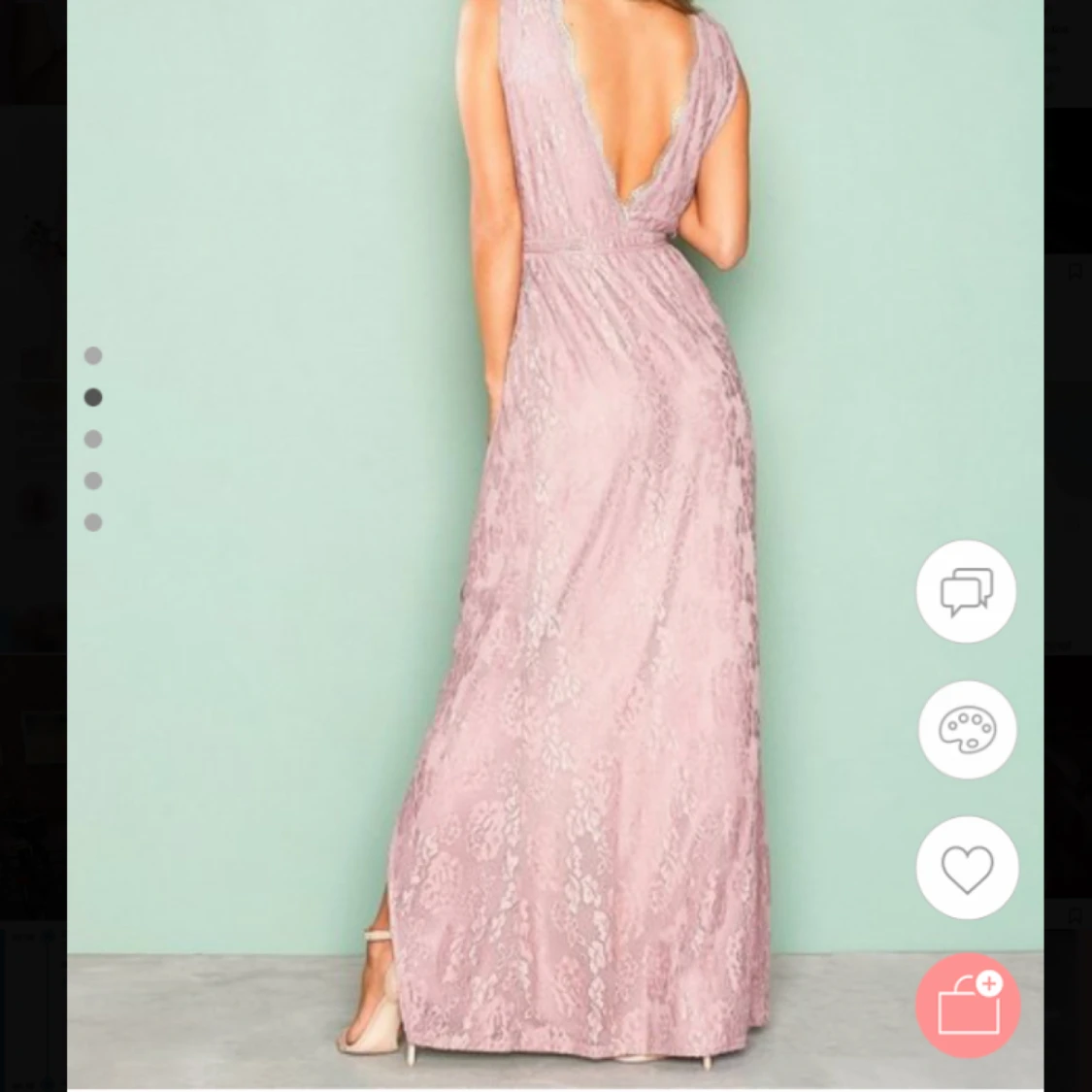Add the dress to the shopping bag
1092x1092 pixels.
[968, 1006]
